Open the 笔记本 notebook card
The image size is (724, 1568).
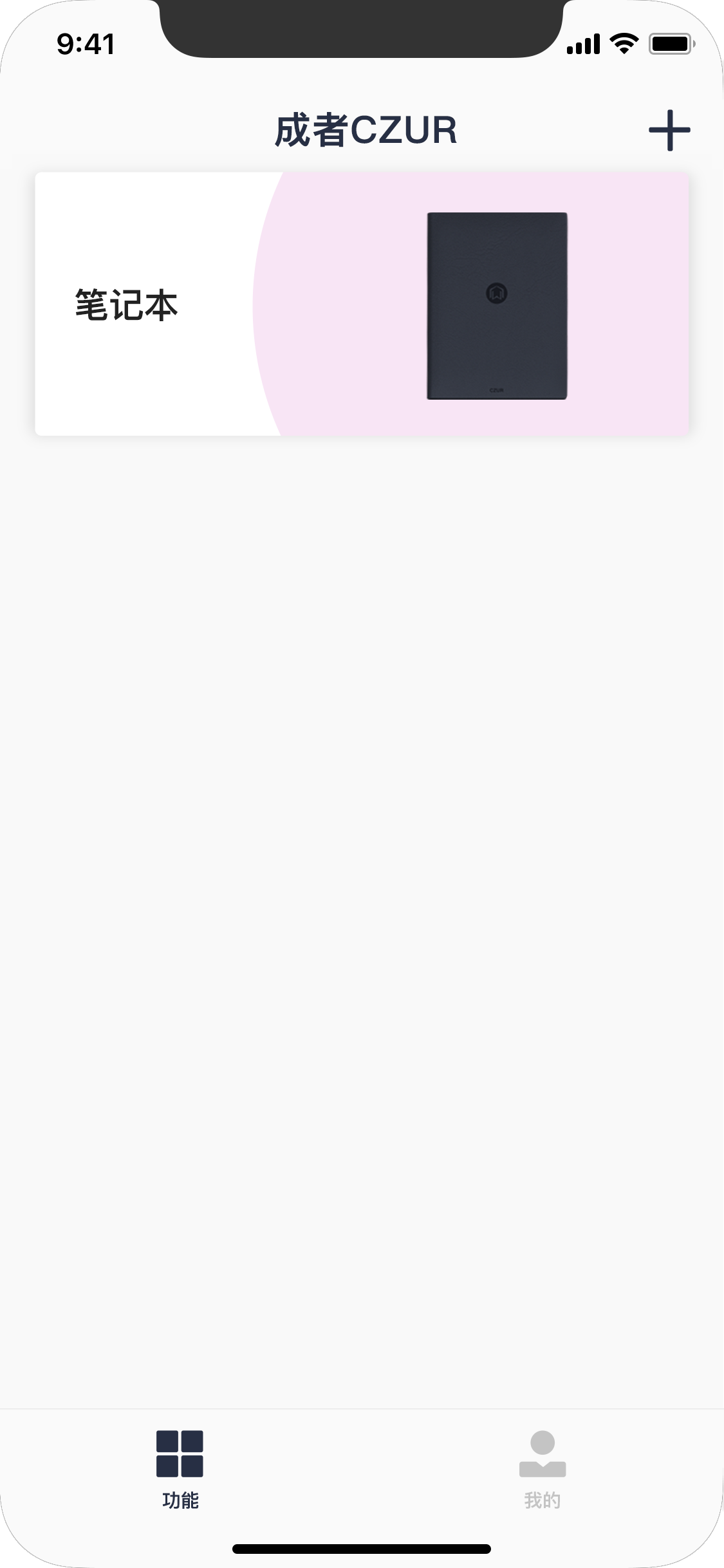[362, 304]
